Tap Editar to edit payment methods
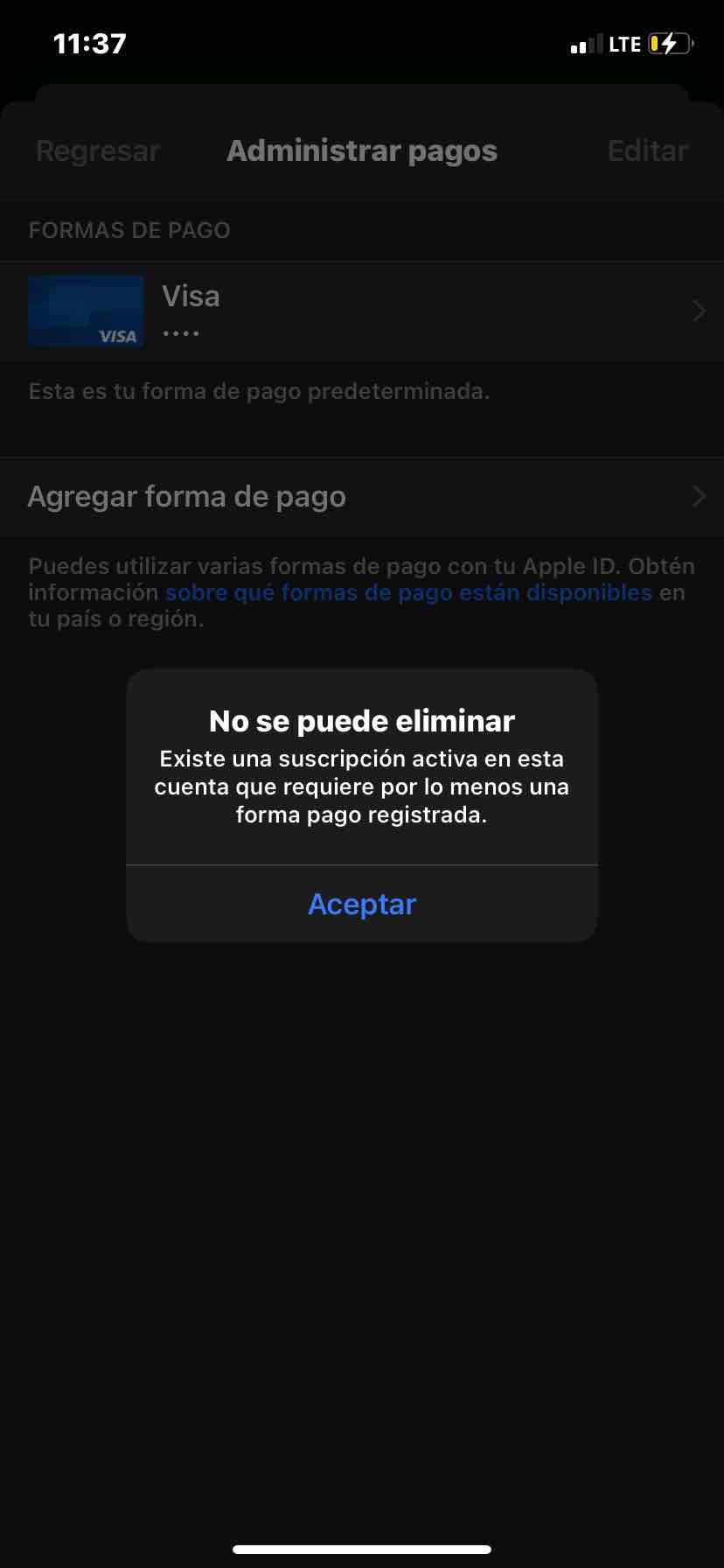 point(647,150)
